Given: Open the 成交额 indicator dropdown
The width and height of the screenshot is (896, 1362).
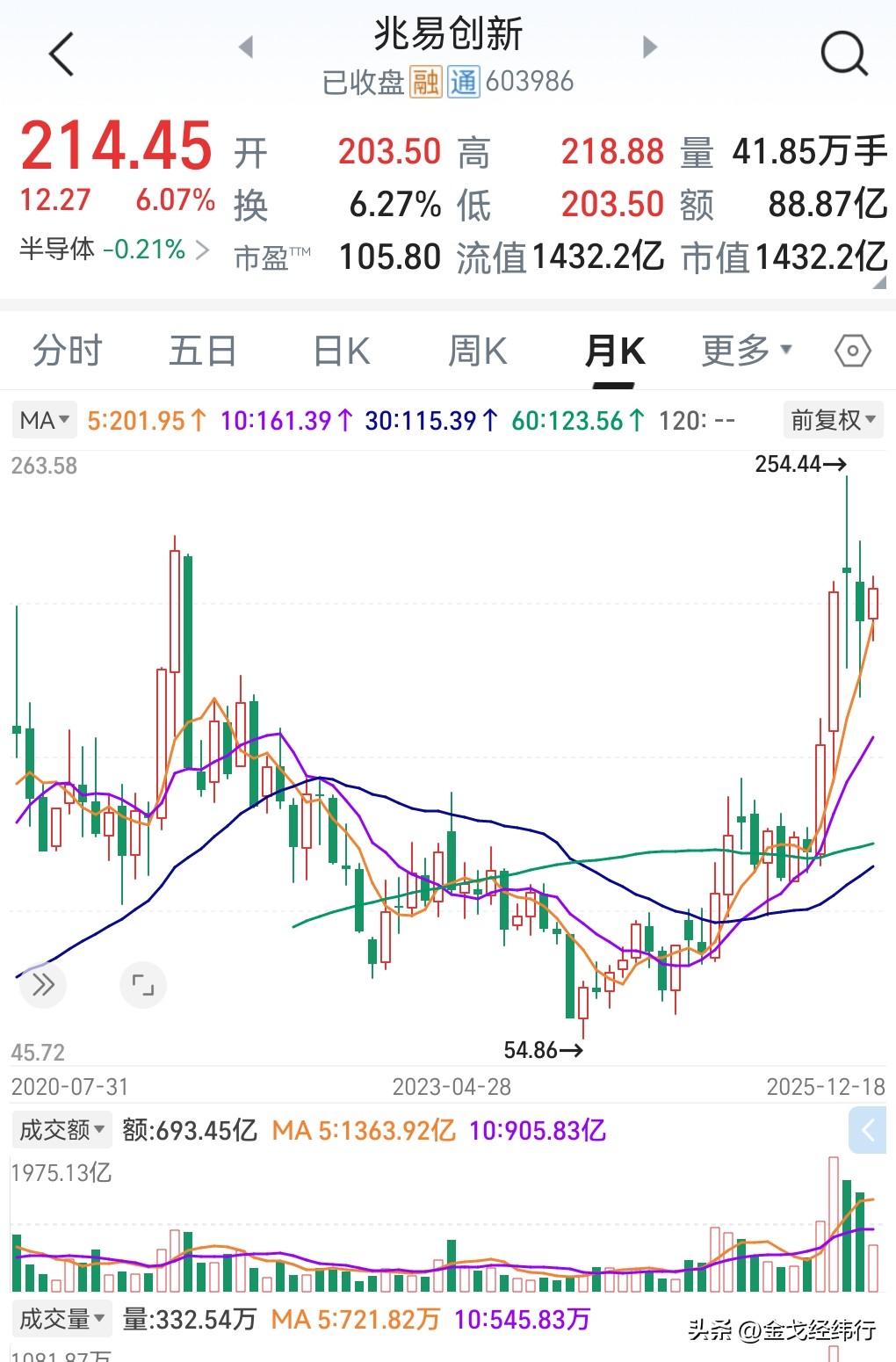Looking at the screenshot, I should [60, 1130].
